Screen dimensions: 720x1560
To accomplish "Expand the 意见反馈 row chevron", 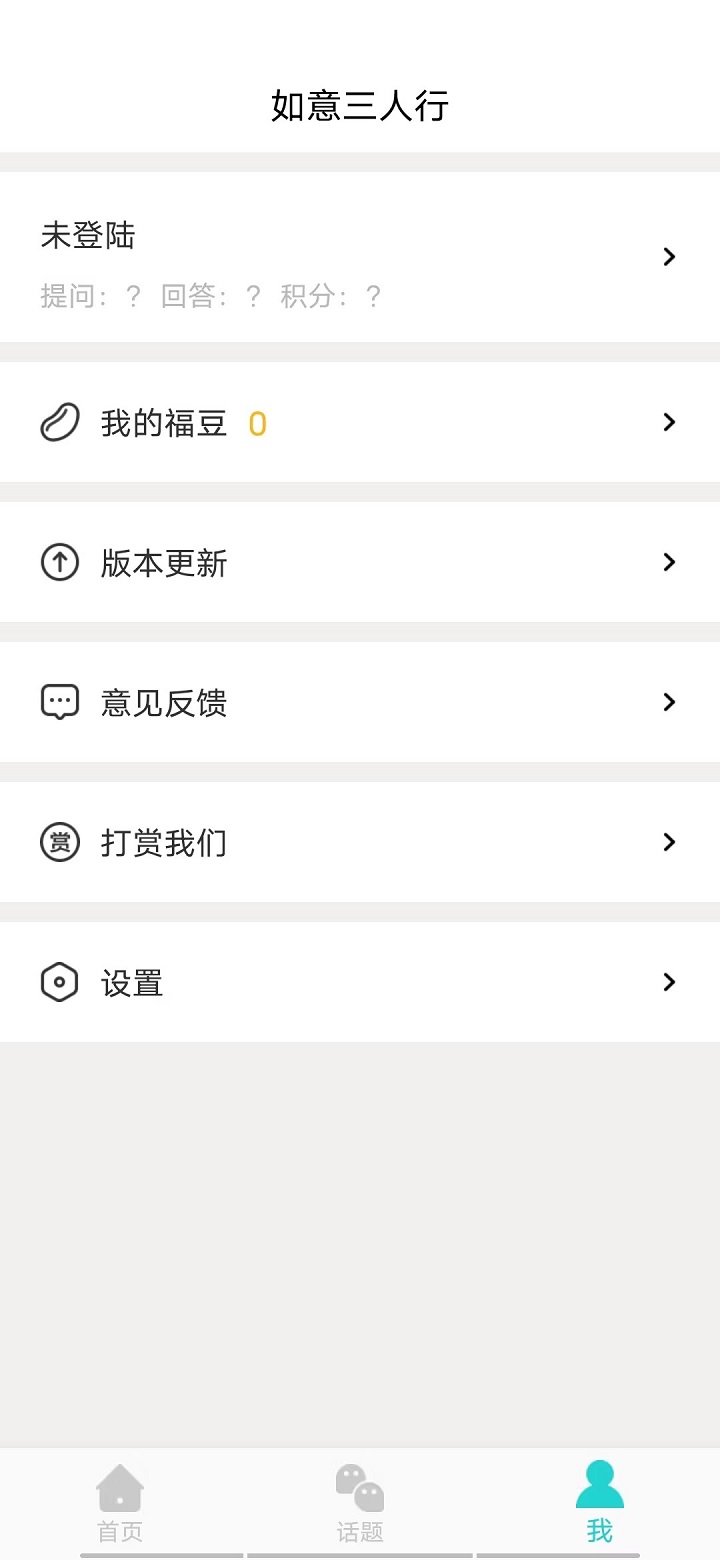I will (x=668, y=702).
